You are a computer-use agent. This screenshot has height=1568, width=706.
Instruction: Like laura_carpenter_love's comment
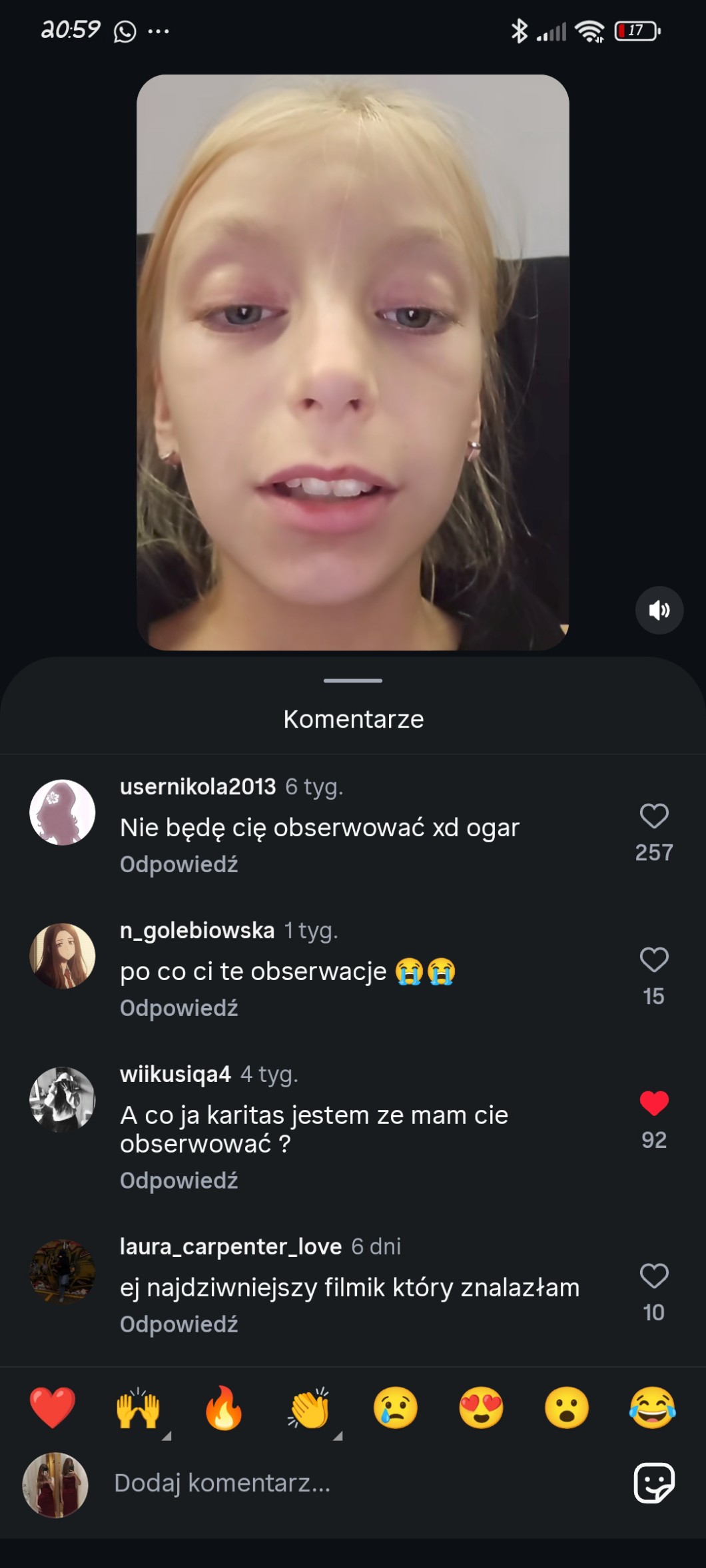pos(653,1276)
